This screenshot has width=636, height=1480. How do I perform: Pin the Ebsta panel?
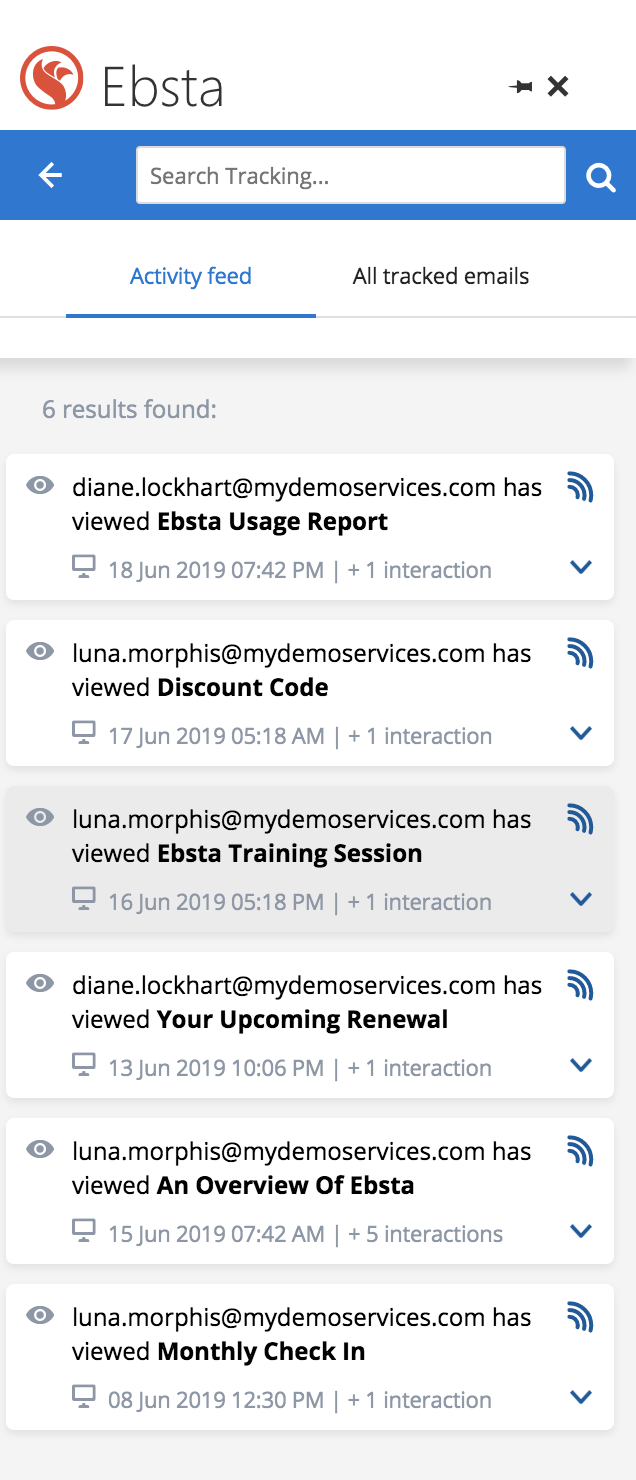(520, 87)
